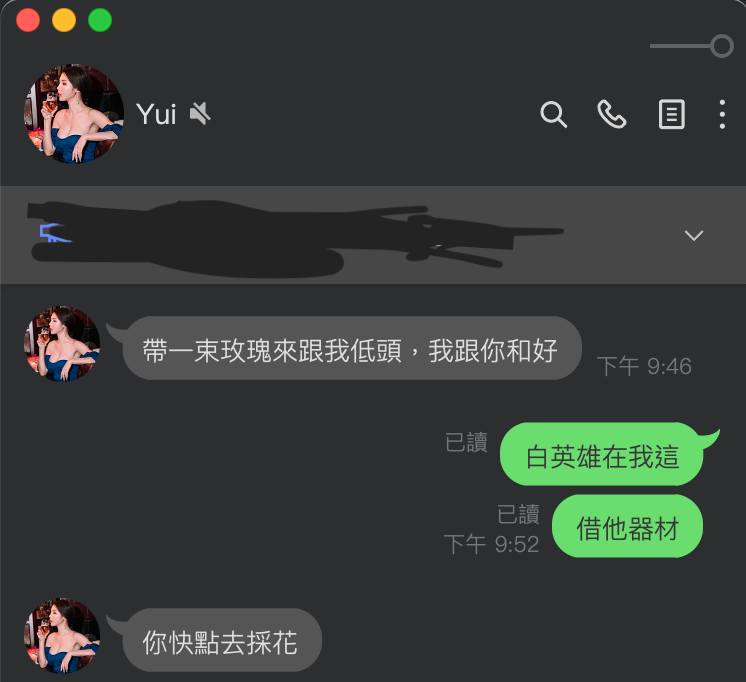Tap the transparency slider handle

pos(722,46)
